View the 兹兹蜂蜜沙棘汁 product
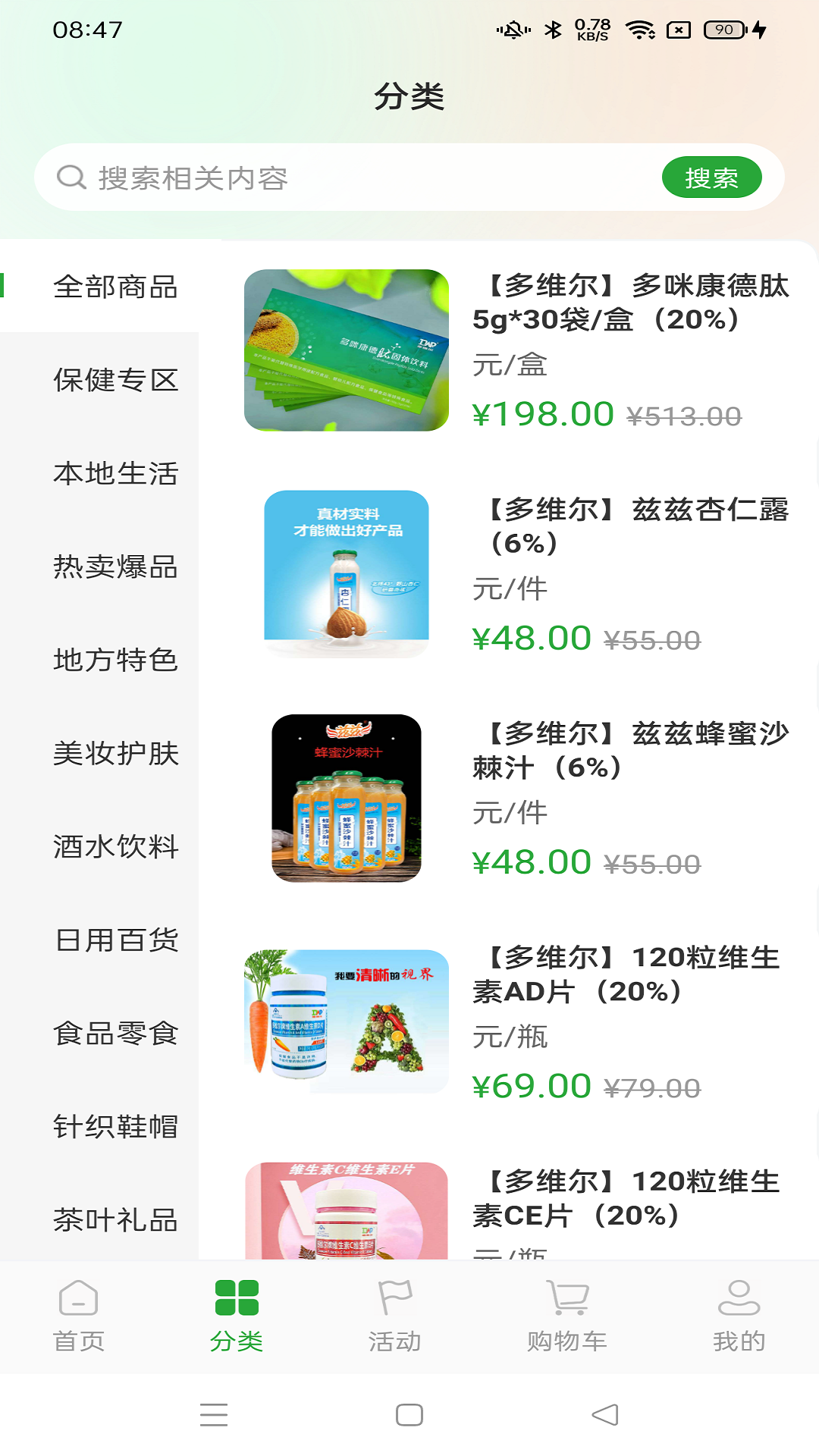This screenshot has height=1456, width=819. tap(516, 798)
